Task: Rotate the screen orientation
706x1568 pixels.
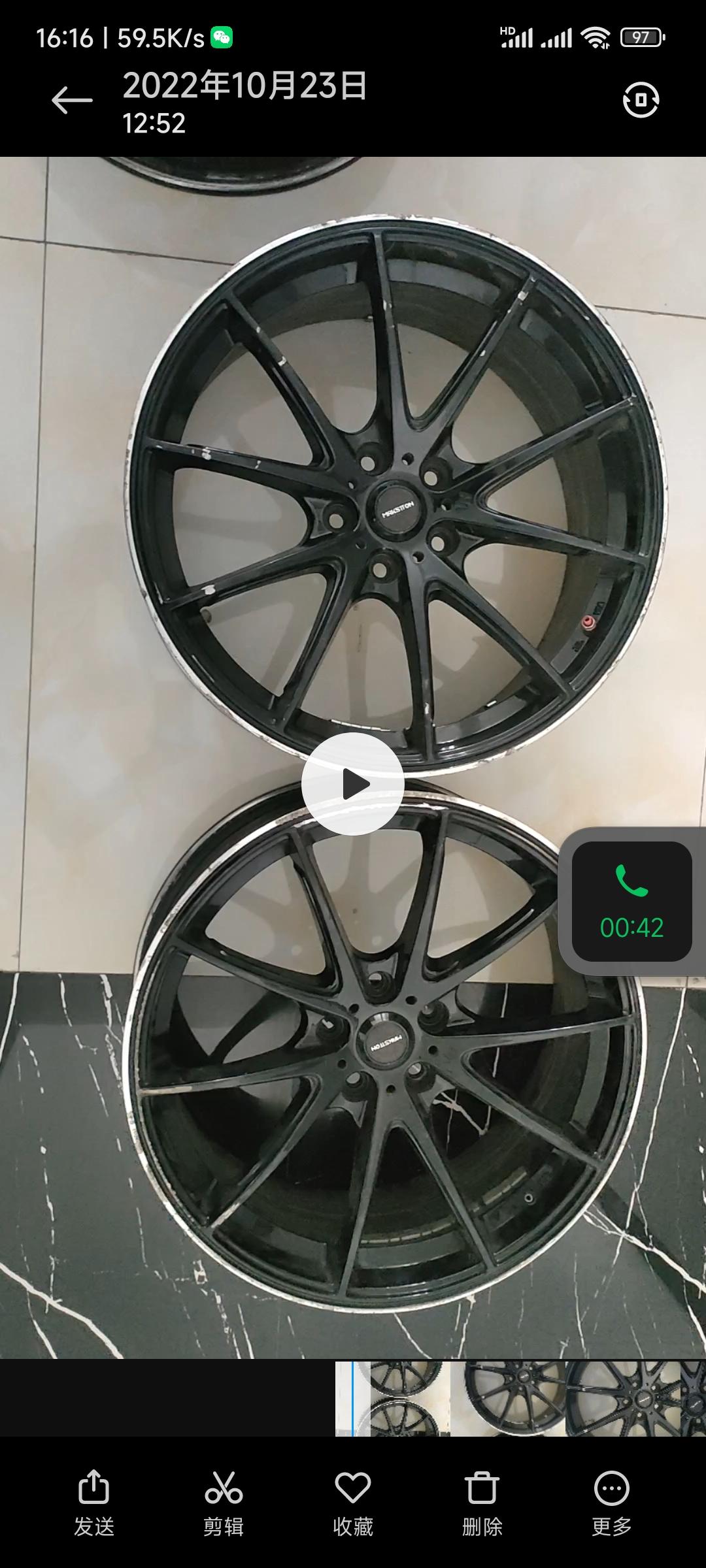Action: point(641,100)
